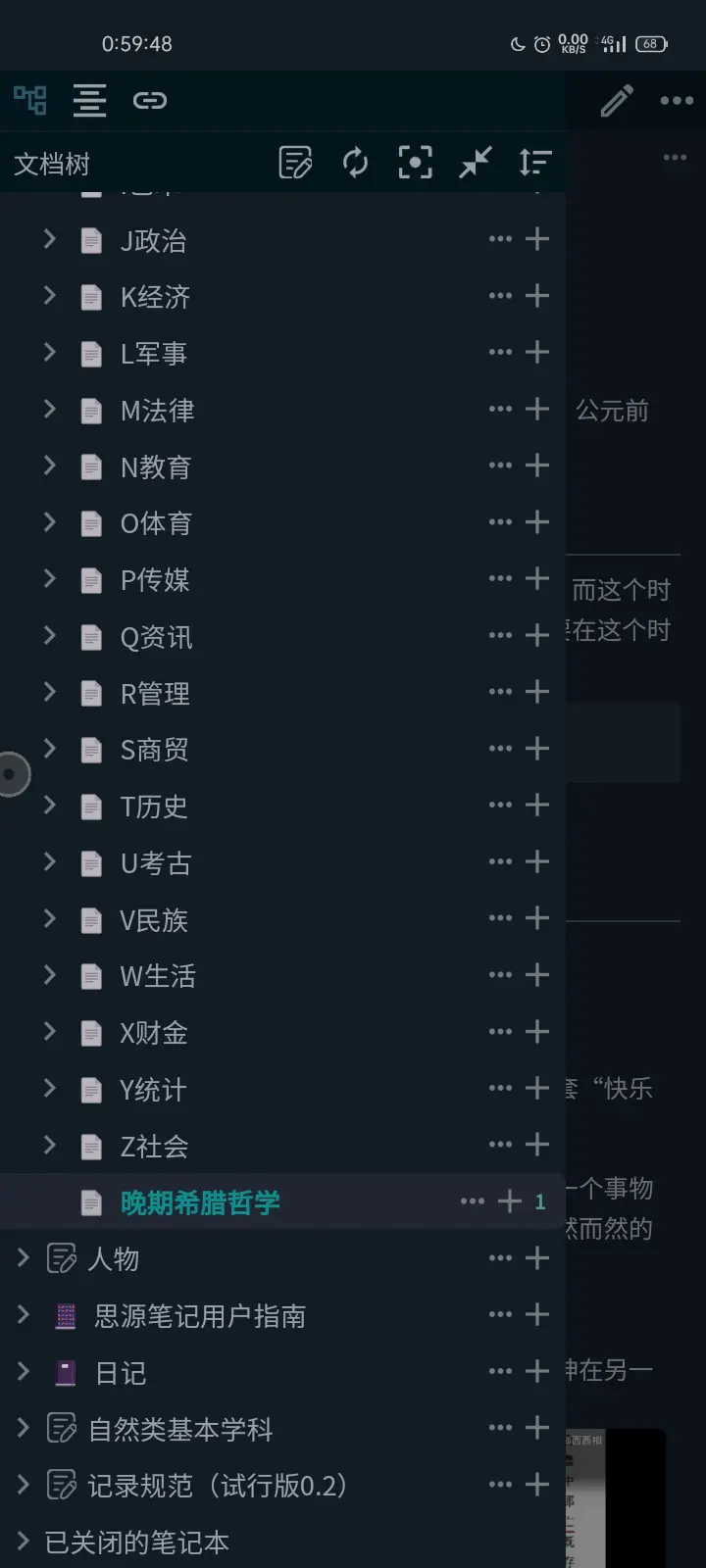Collapse the T历史 document chevron
Viewport: 706px width, 1568px height.
click(x=49, y=806)
